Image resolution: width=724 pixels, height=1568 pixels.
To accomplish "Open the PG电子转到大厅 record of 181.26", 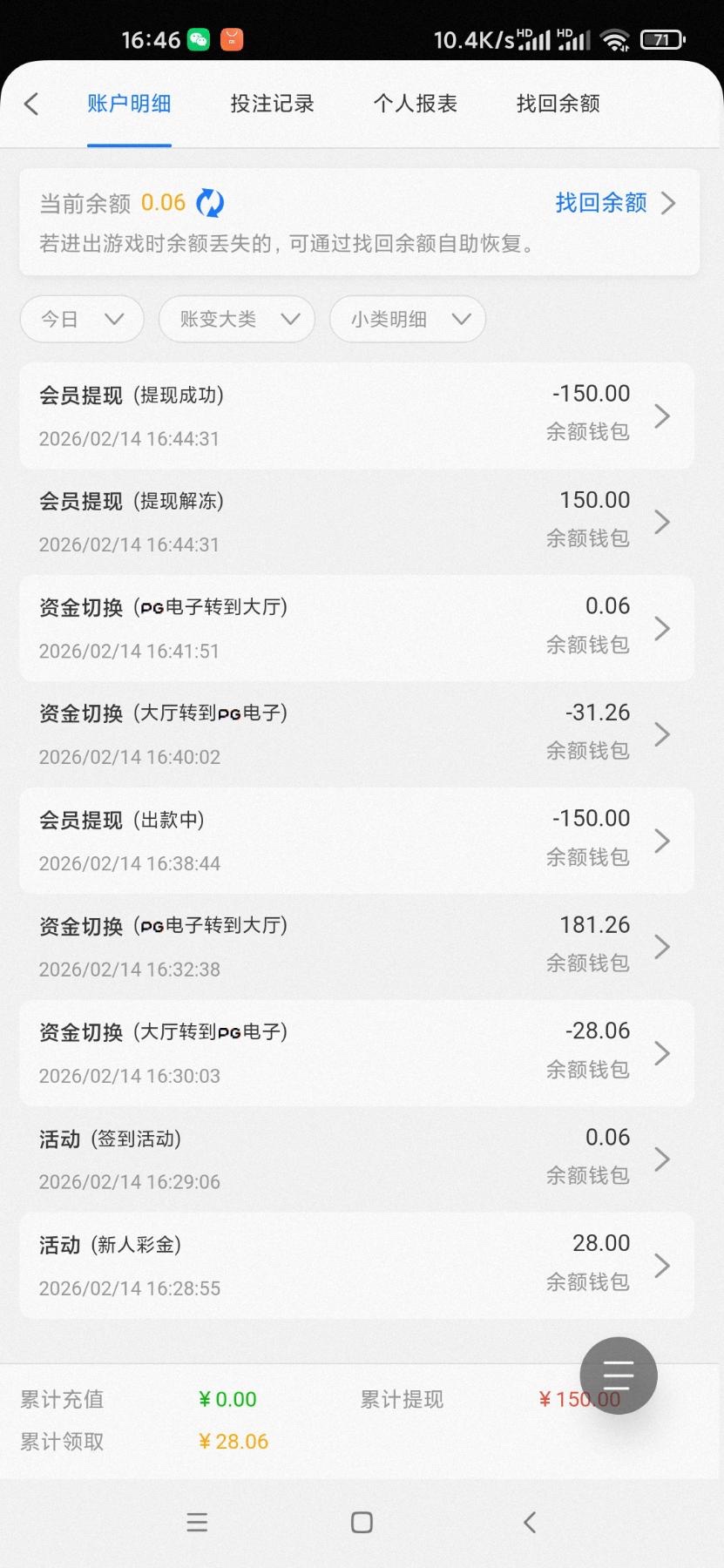I will 356,947.
